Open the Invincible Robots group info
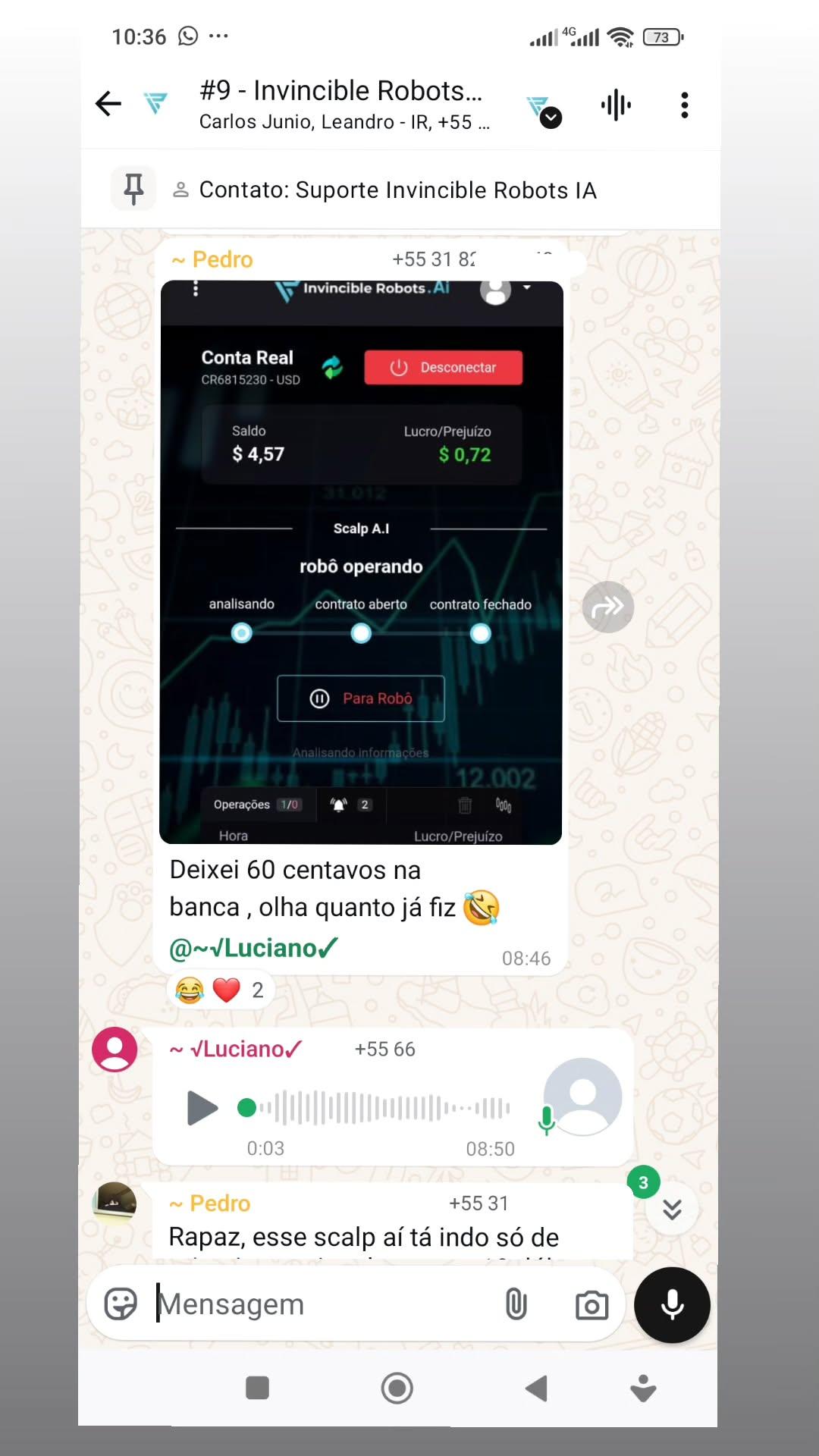Image resolution: width=819 pixels, height=1456 pixels. (340, 104)
